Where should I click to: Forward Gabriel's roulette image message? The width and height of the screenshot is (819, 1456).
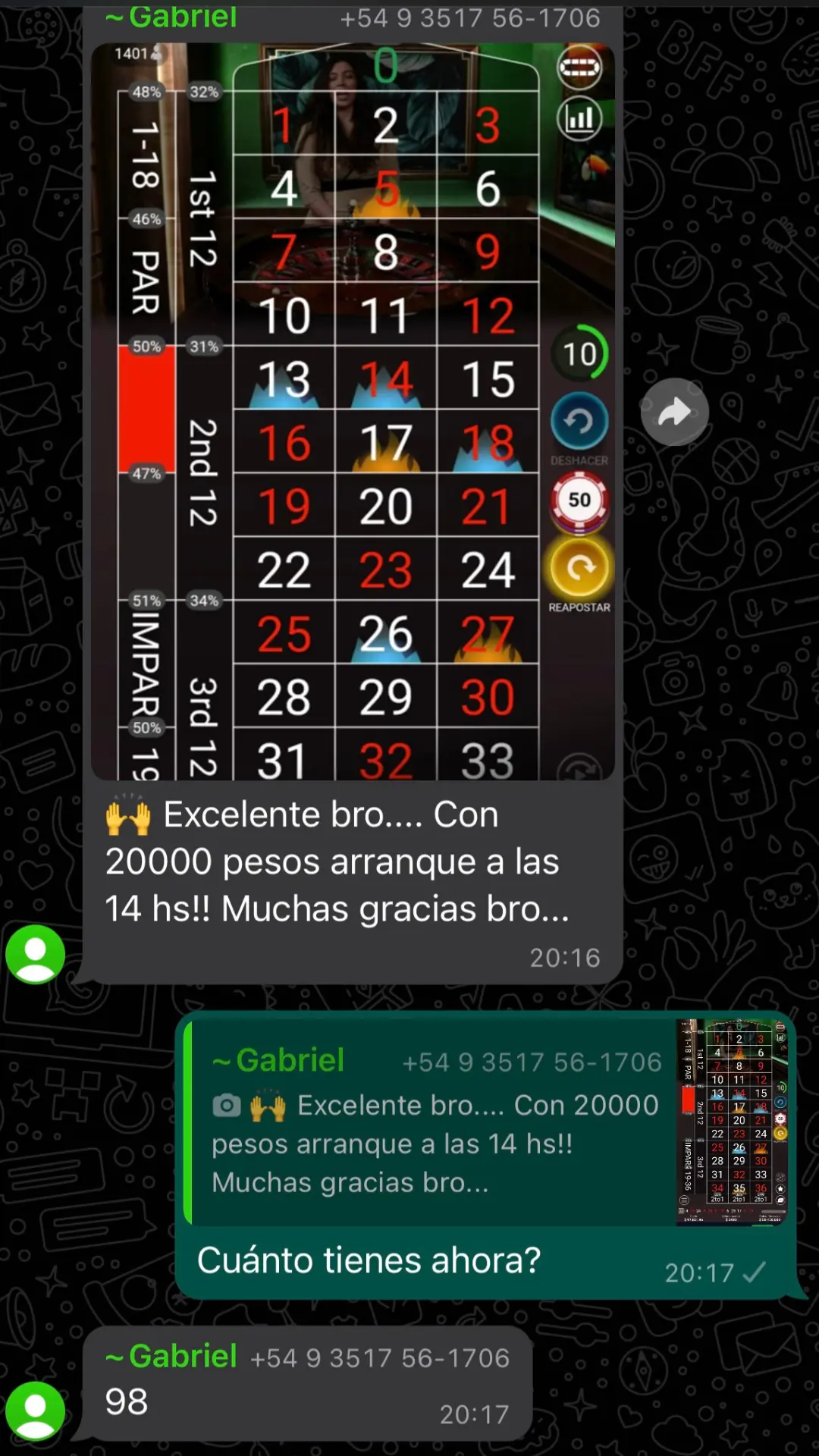tap(674, 412)
